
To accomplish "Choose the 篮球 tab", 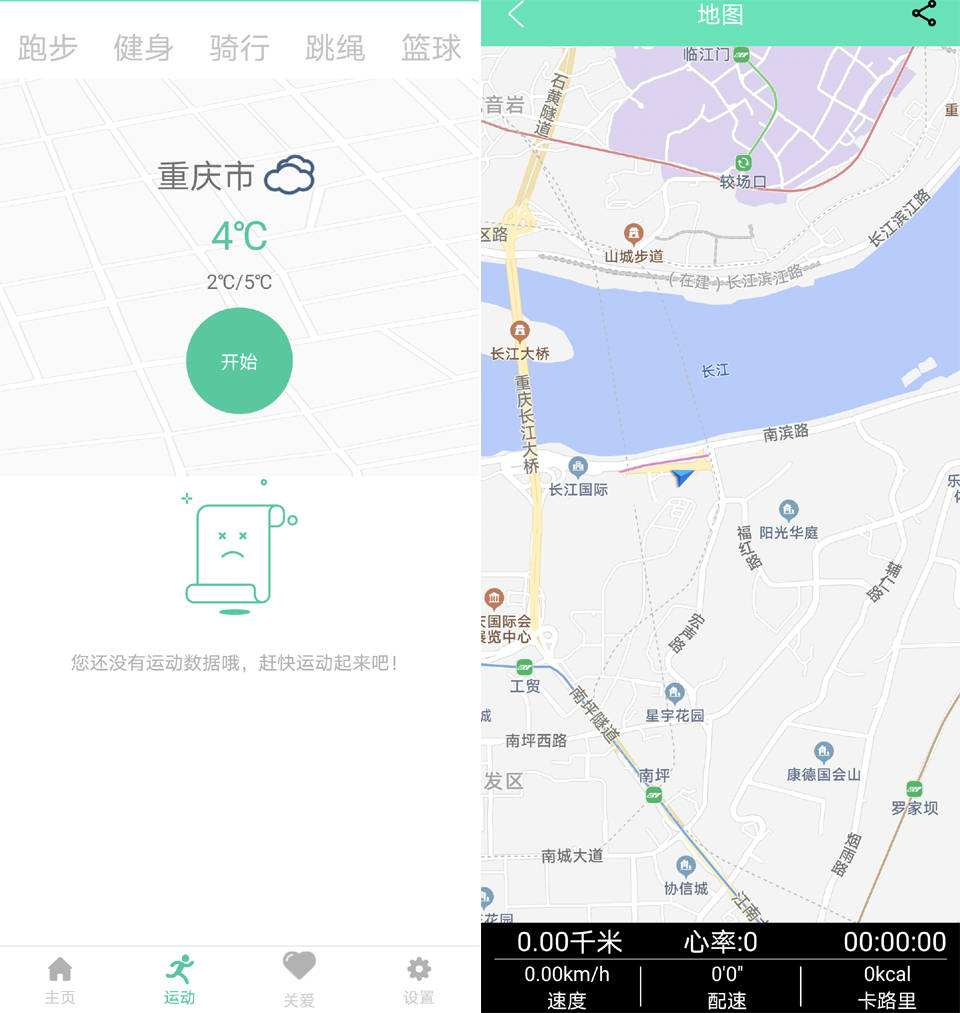I will (x=431, y=48).
